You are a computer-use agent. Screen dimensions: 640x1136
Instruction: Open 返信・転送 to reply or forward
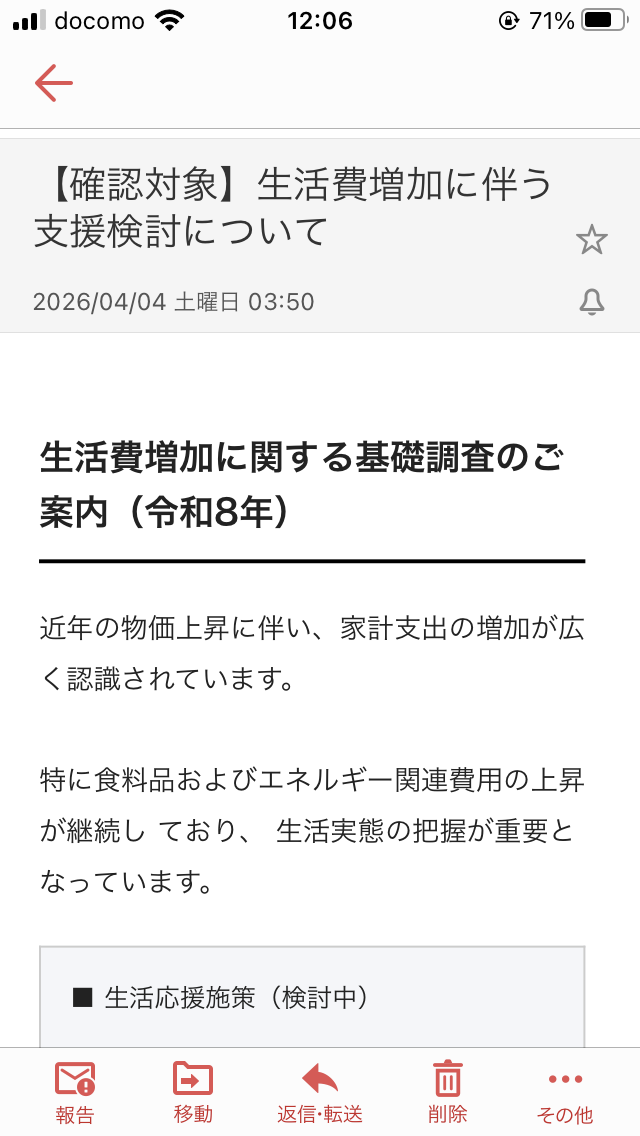pyautogui.click(x=320, y=1092)
